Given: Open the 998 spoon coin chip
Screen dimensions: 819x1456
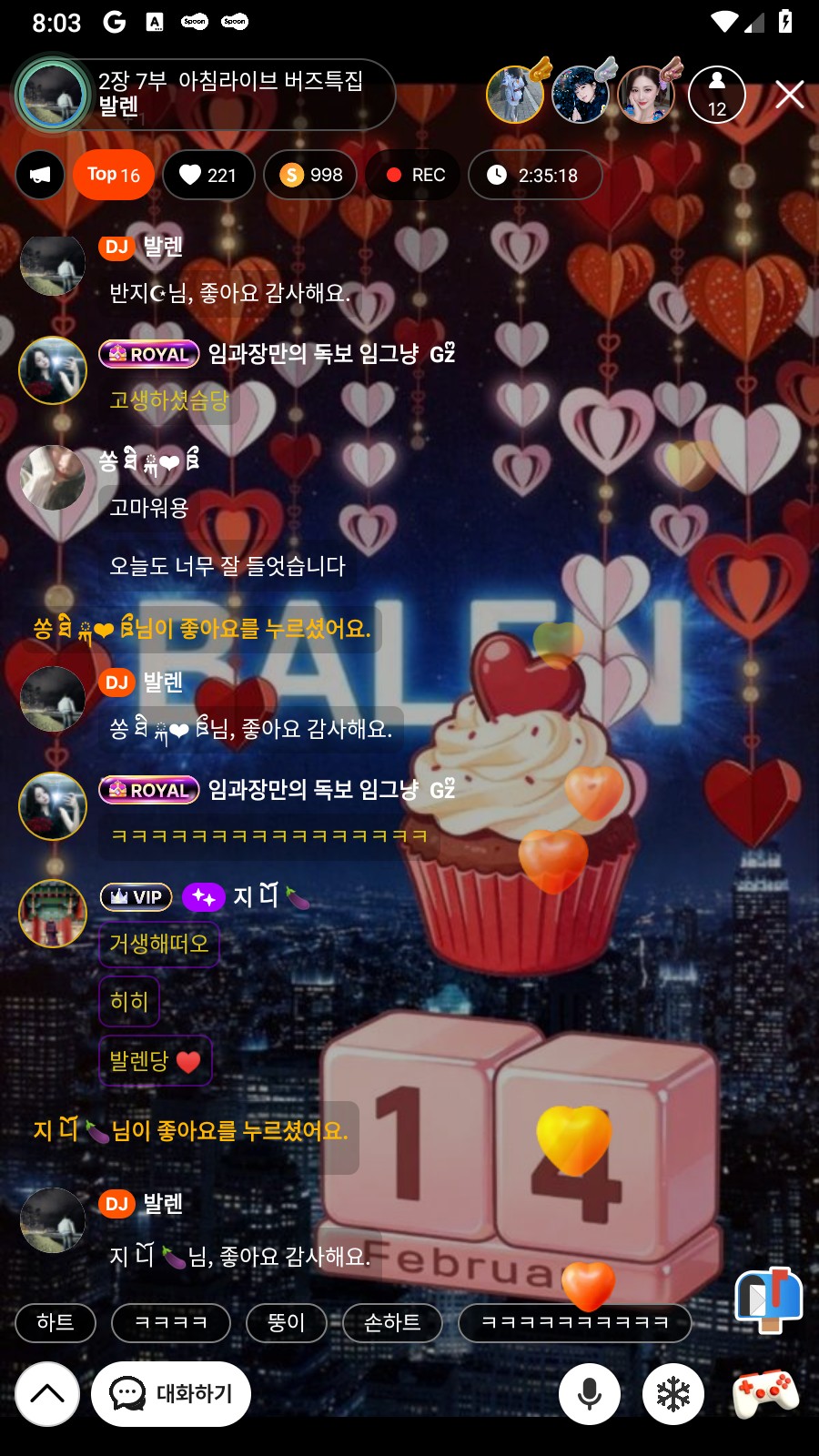Looking at the screenshot, I should coord(312,175).
